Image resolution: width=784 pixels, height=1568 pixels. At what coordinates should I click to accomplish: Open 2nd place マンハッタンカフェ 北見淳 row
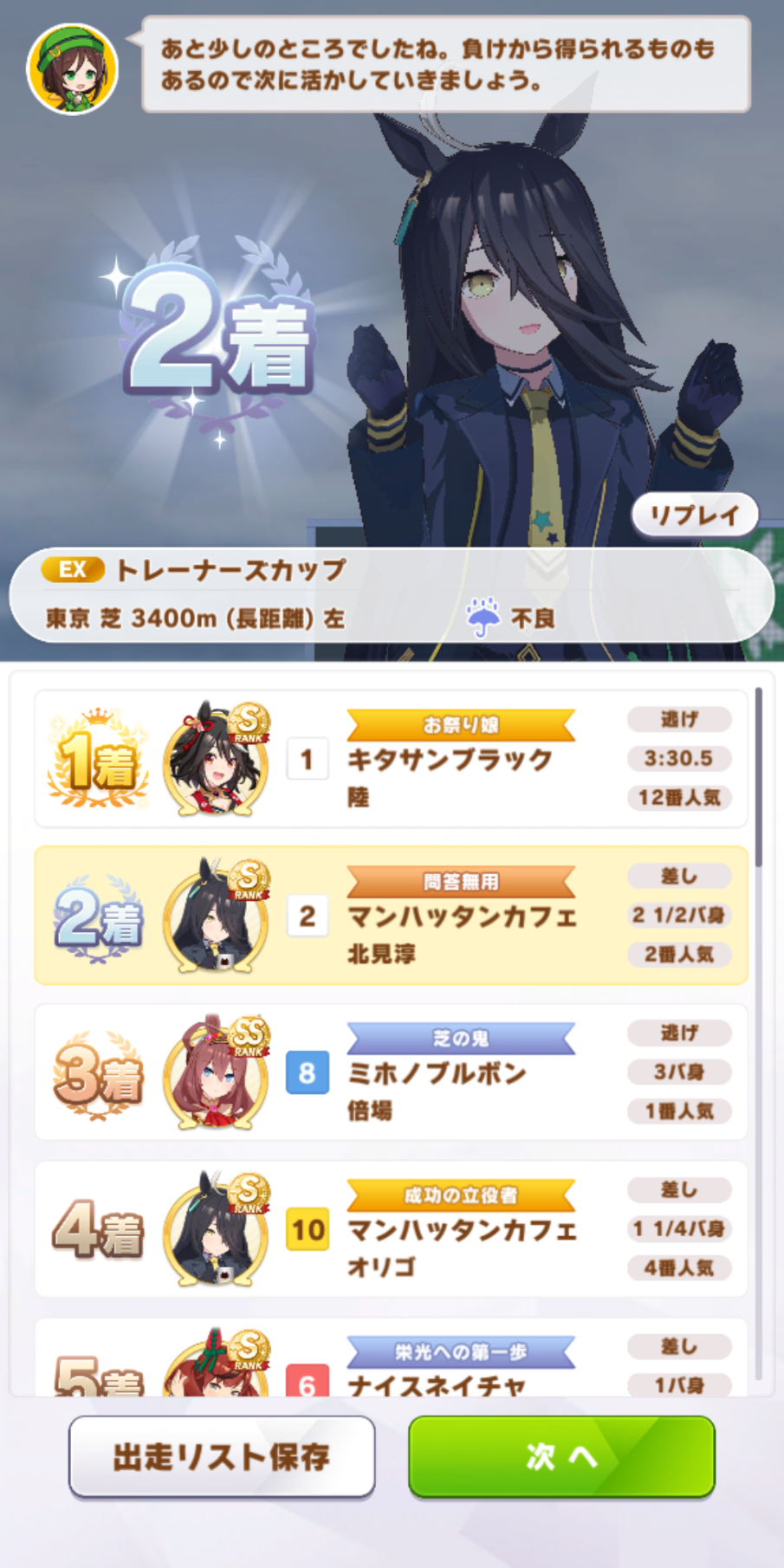391,916
